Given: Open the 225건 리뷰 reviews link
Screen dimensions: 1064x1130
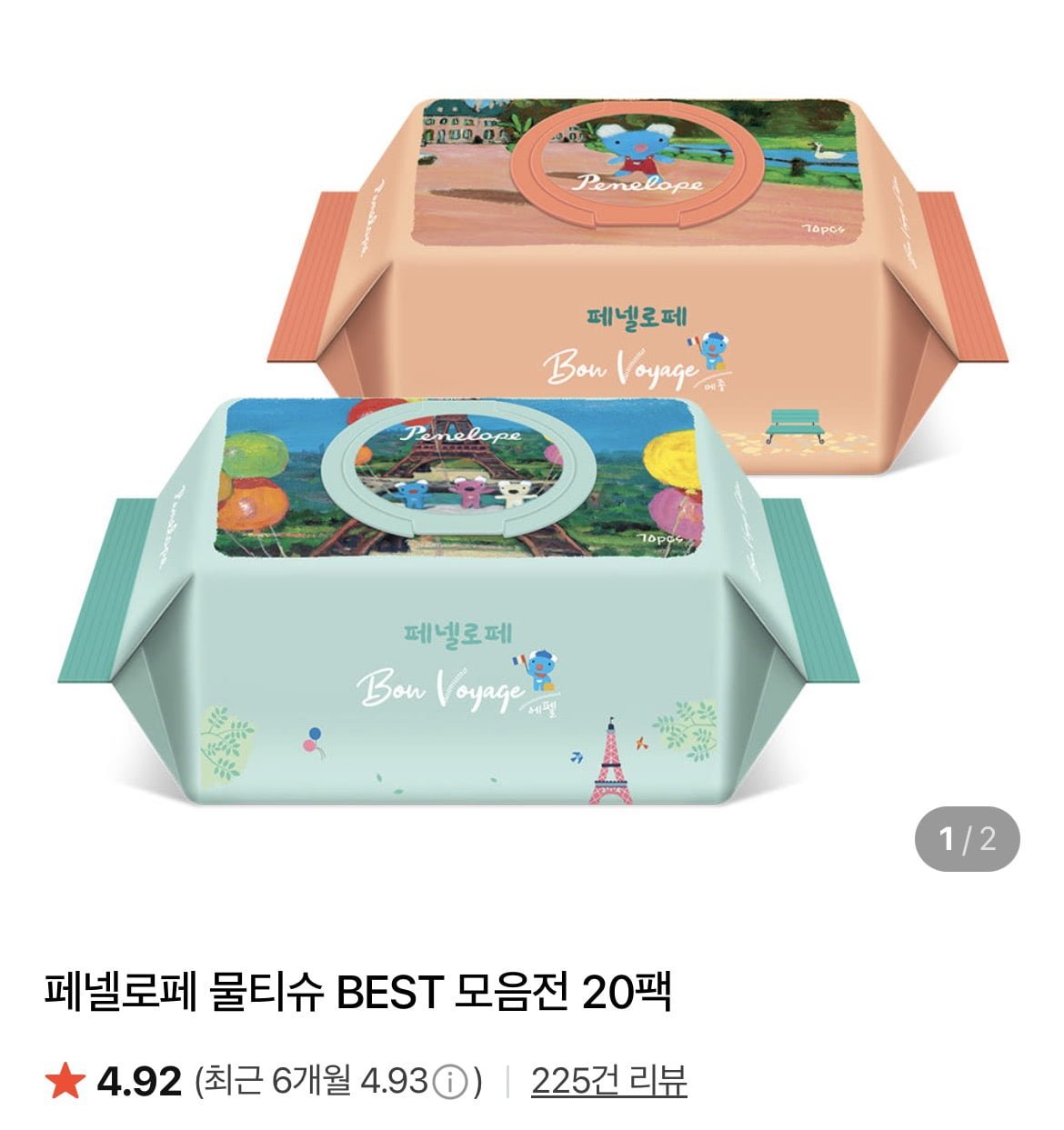Looking at the screenshot, I should click(608, 1081).
